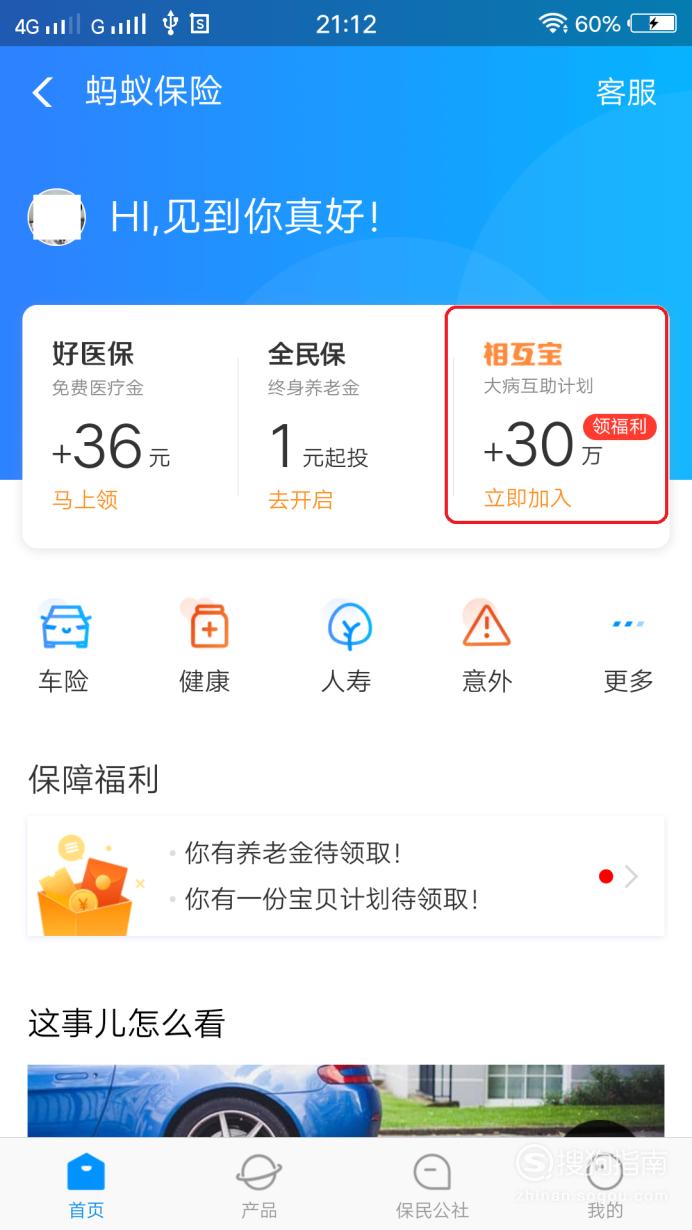Tap the profile avatar
This screenshot has height=1230, width=692.
coord(56,217)
